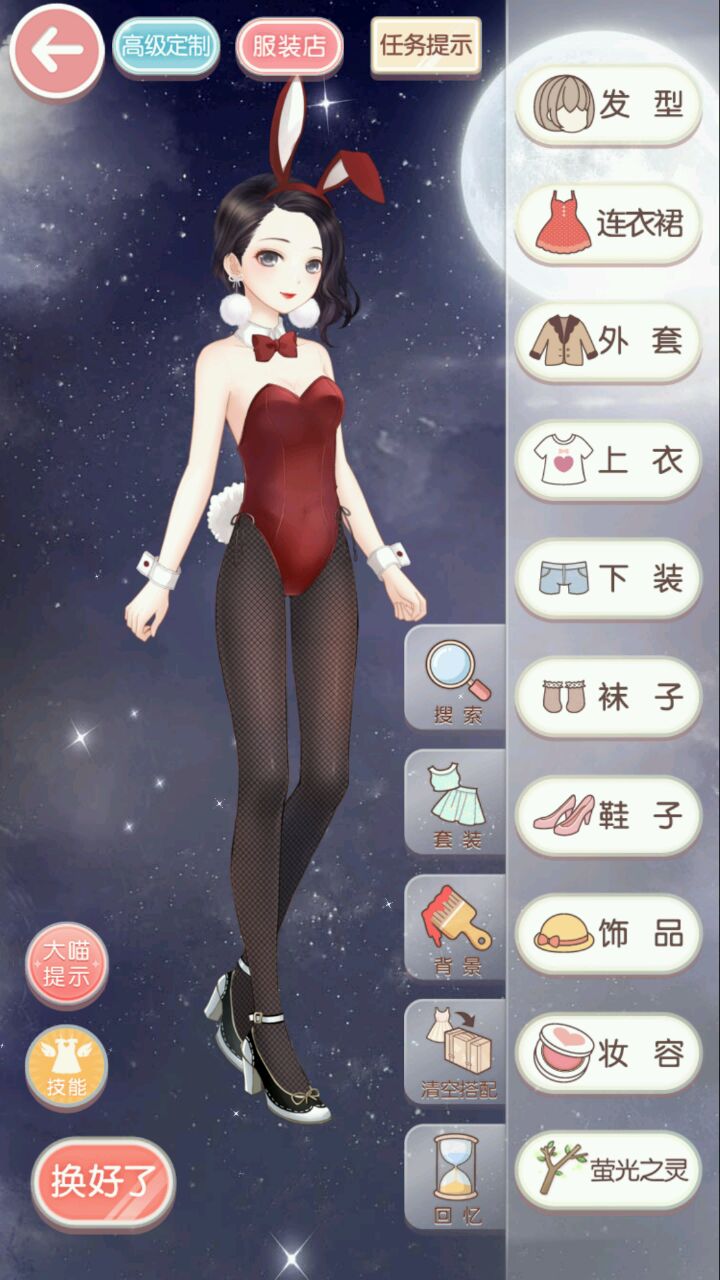Image resolution: width=720 pixels, height=1280 pixels.
Task: Select the 鞋子 shoes category
Action: click(608, 815)
